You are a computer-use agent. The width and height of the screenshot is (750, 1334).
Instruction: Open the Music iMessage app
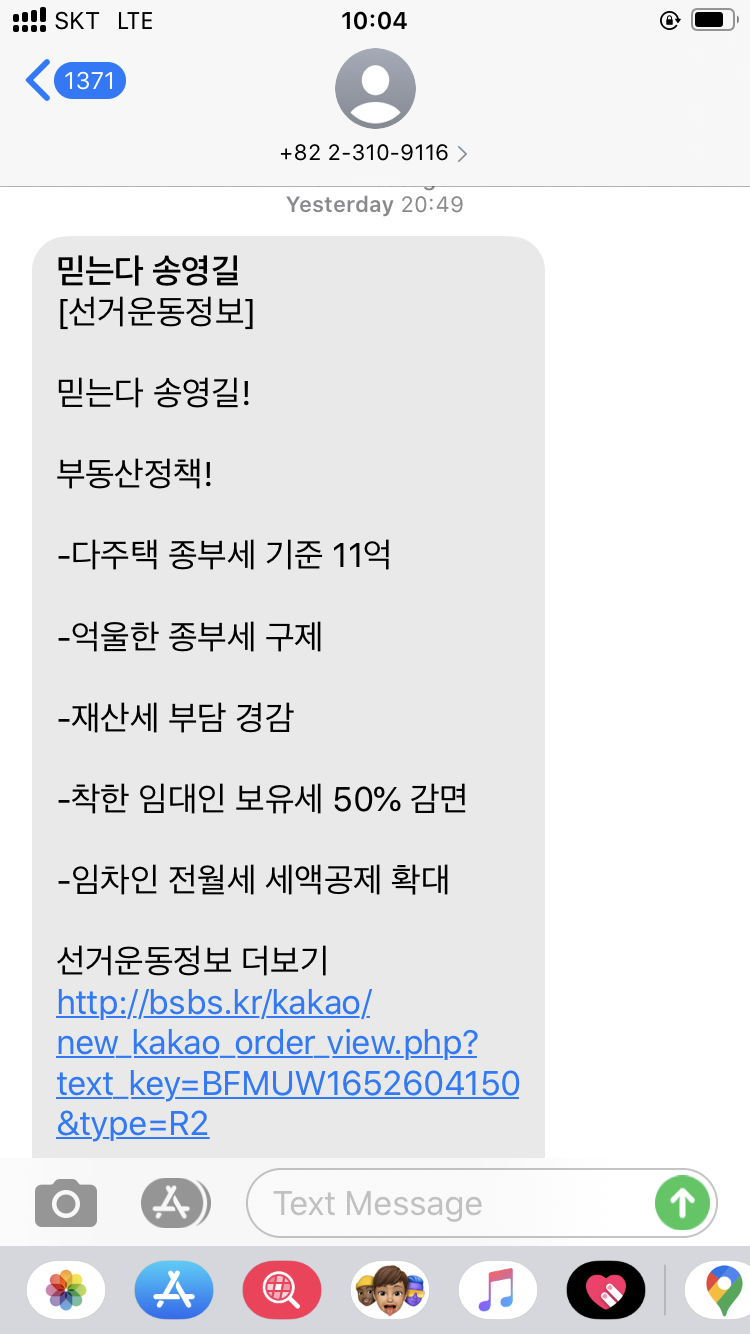pyautogui.click(x=498, y=1290)
